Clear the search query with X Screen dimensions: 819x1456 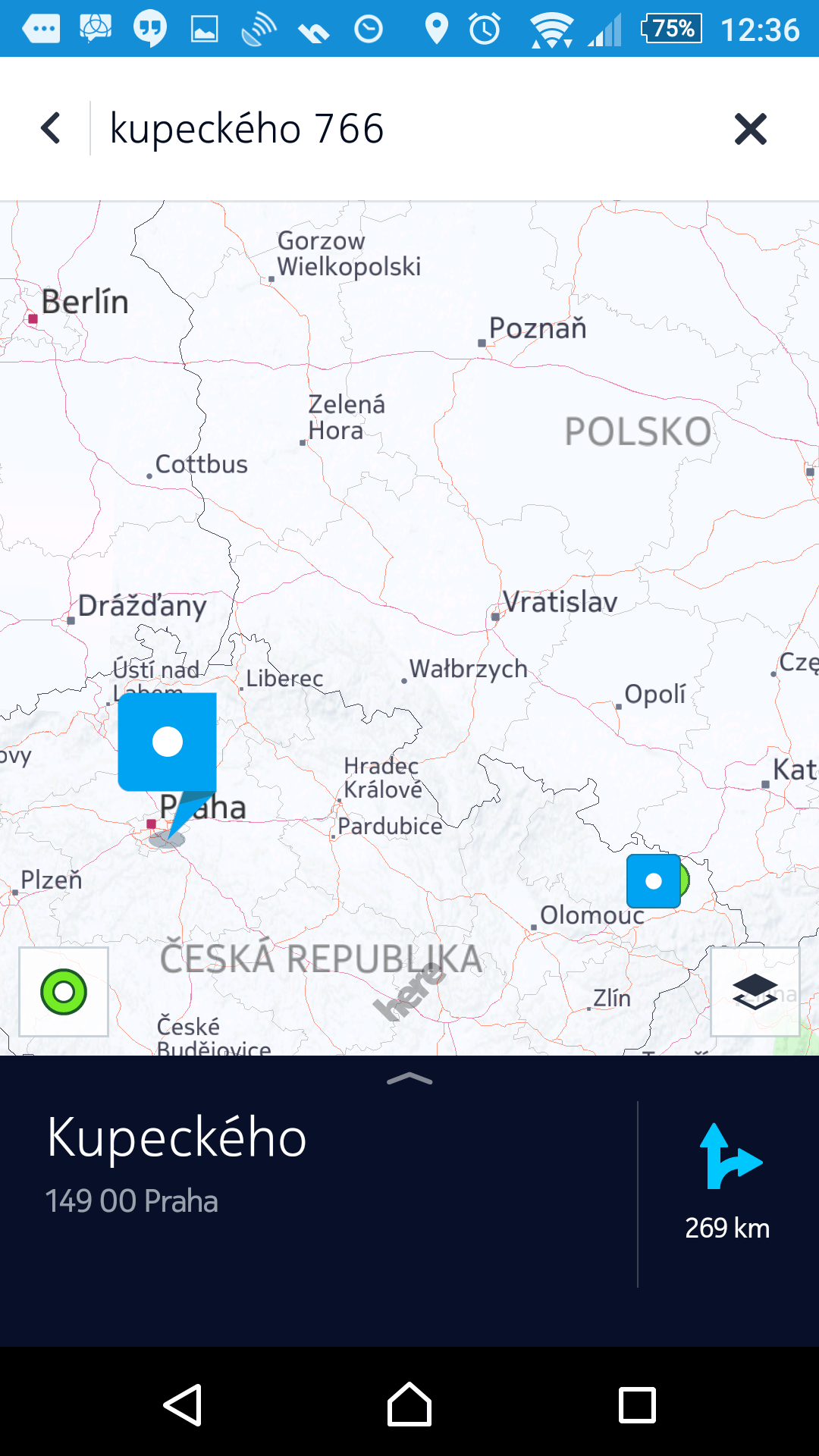tap(751, 129)
